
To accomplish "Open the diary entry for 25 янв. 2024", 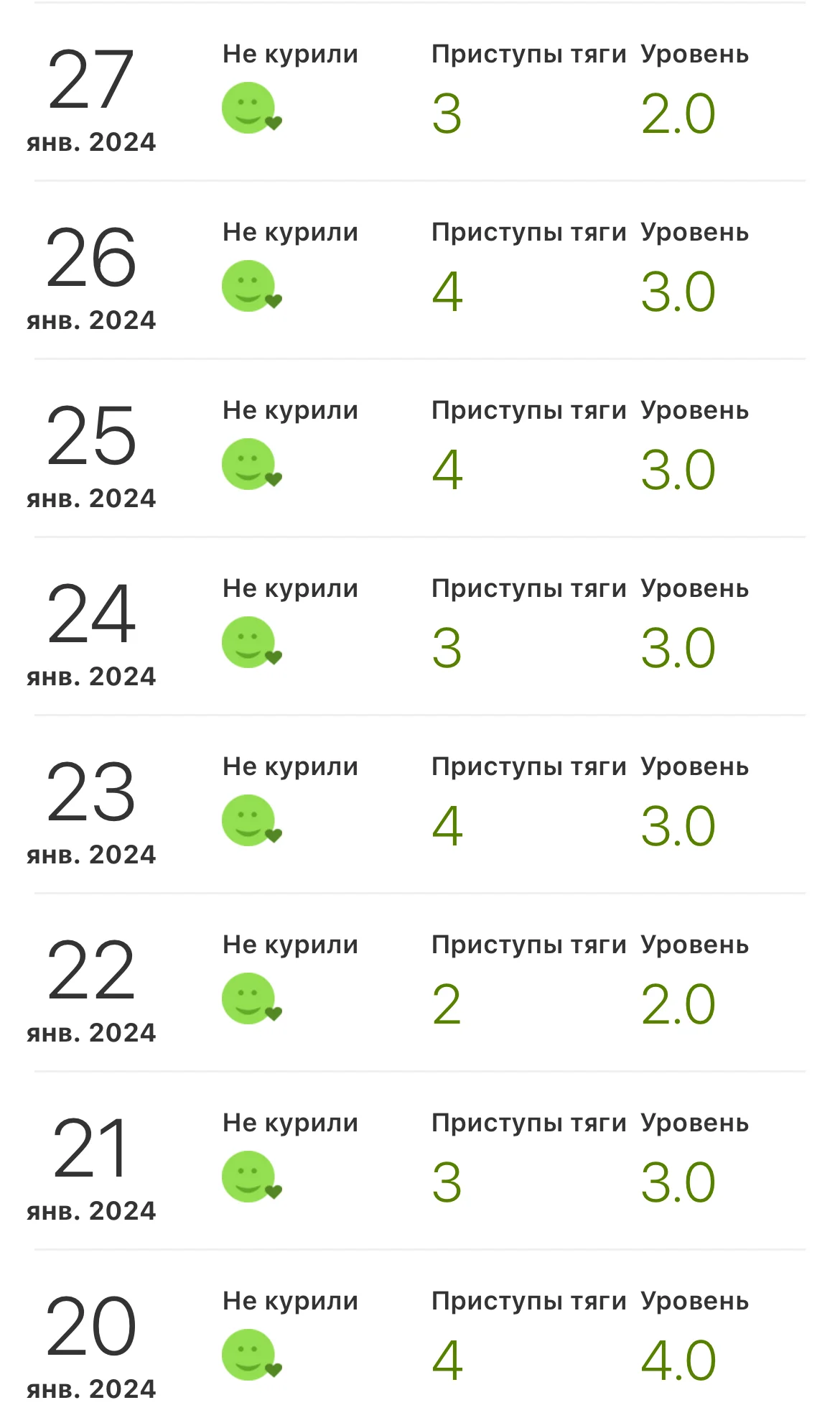I will coord(420,448).
